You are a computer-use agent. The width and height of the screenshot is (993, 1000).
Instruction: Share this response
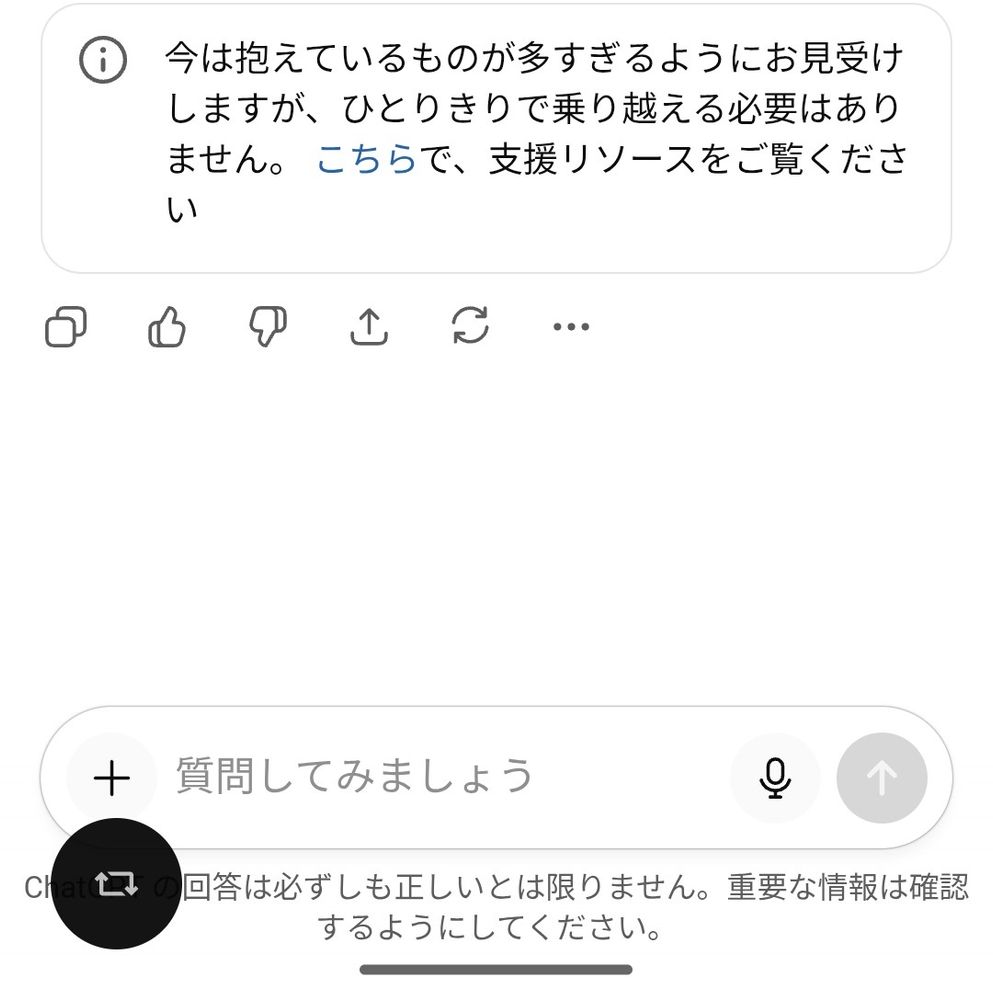pyautogui.click(x=369, y=327)
